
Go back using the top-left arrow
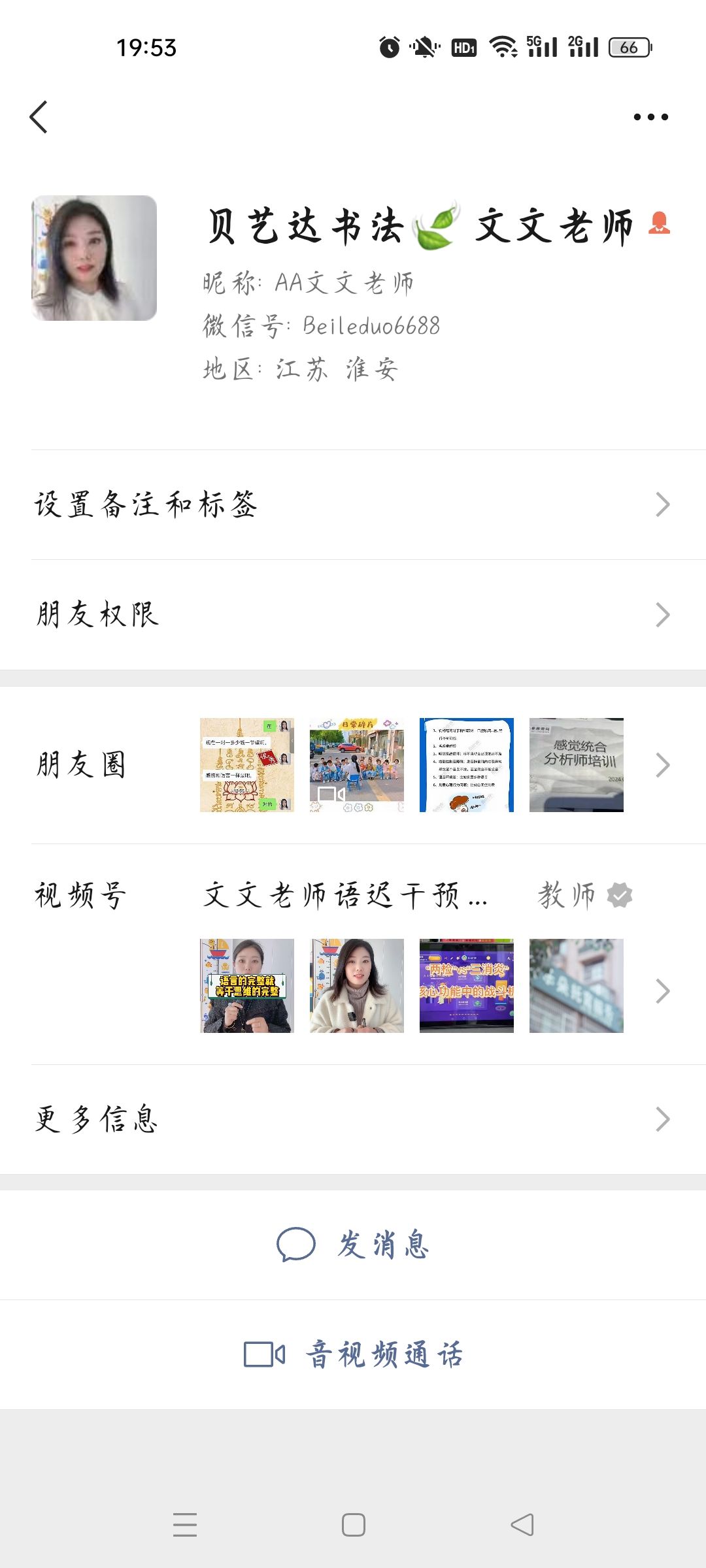click(x=39, y=118)
